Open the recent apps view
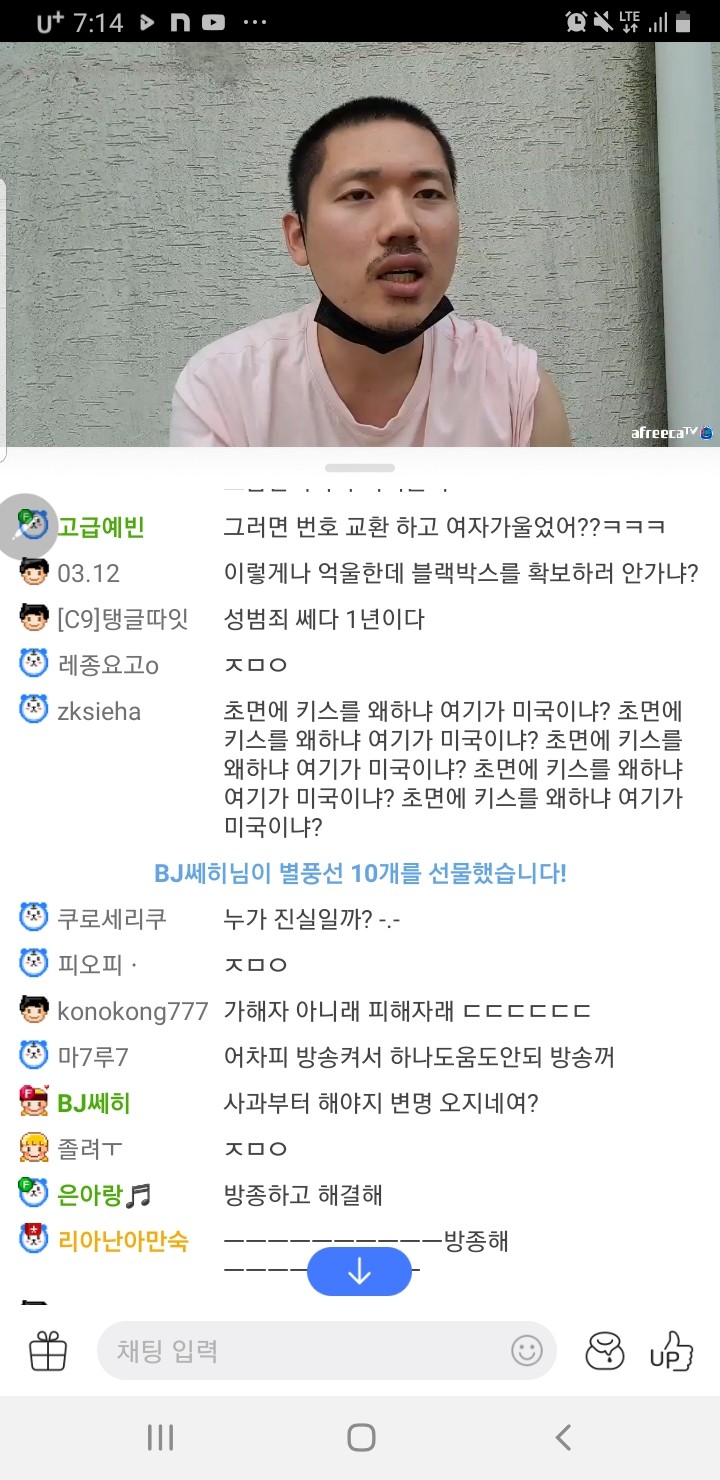The image size is (720, 1480). pyautogui.click(x=160, y=1438)
